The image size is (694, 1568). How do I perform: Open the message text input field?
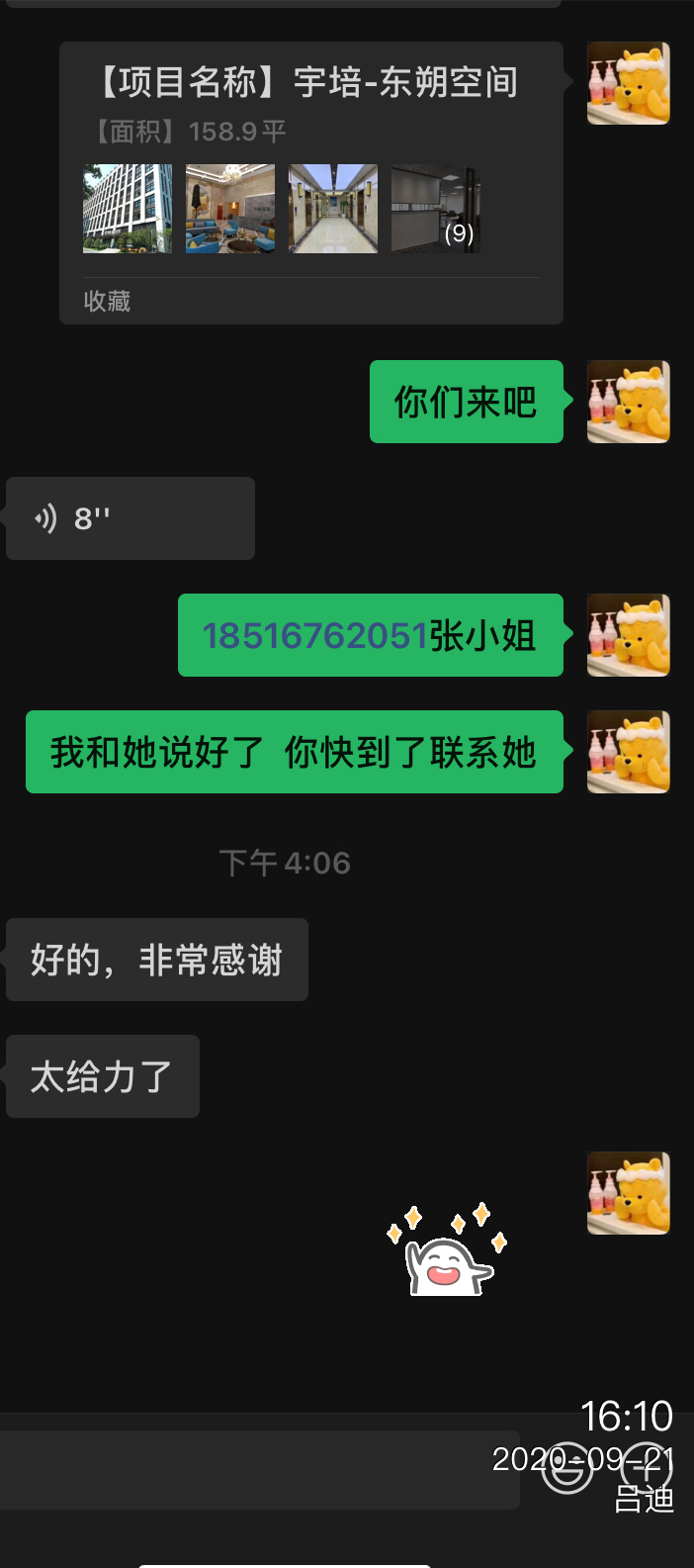[x=259, y=1469]
